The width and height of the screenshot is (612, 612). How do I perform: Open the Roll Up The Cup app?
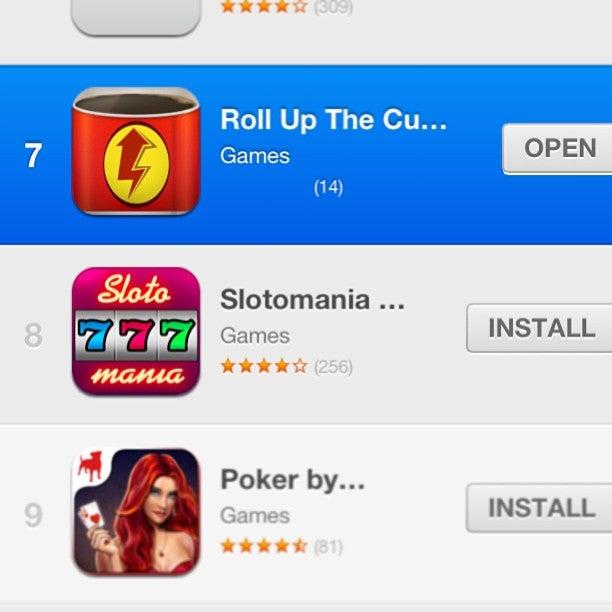[x=558, y=148]
